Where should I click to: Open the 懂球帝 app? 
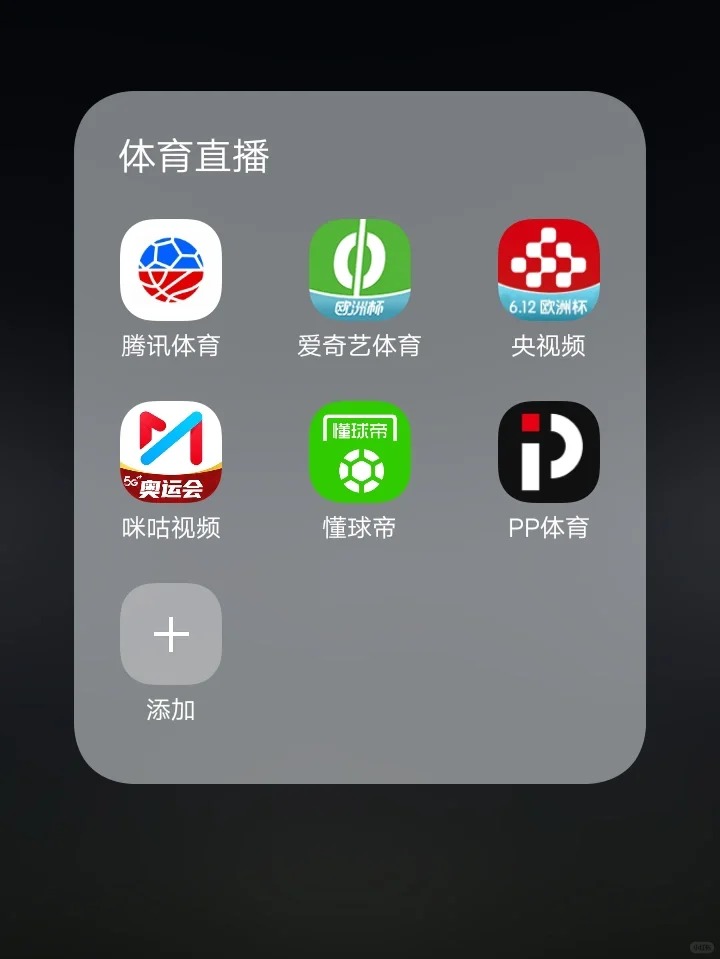click(359, 452)
